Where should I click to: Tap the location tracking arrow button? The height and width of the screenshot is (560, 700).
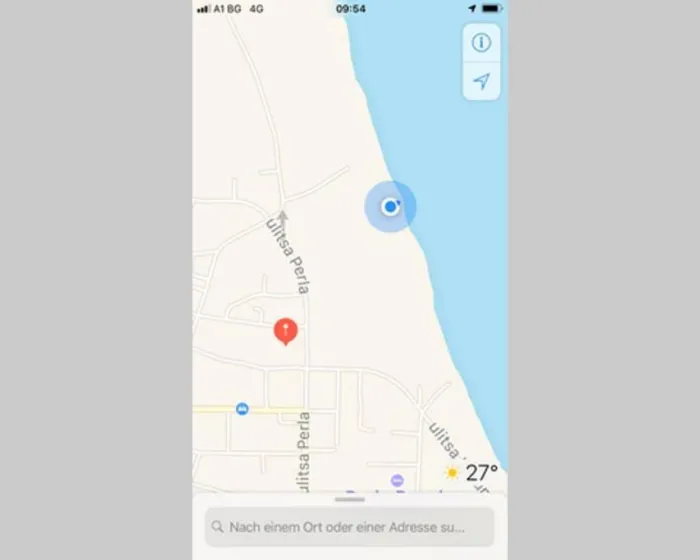point(482,81)
